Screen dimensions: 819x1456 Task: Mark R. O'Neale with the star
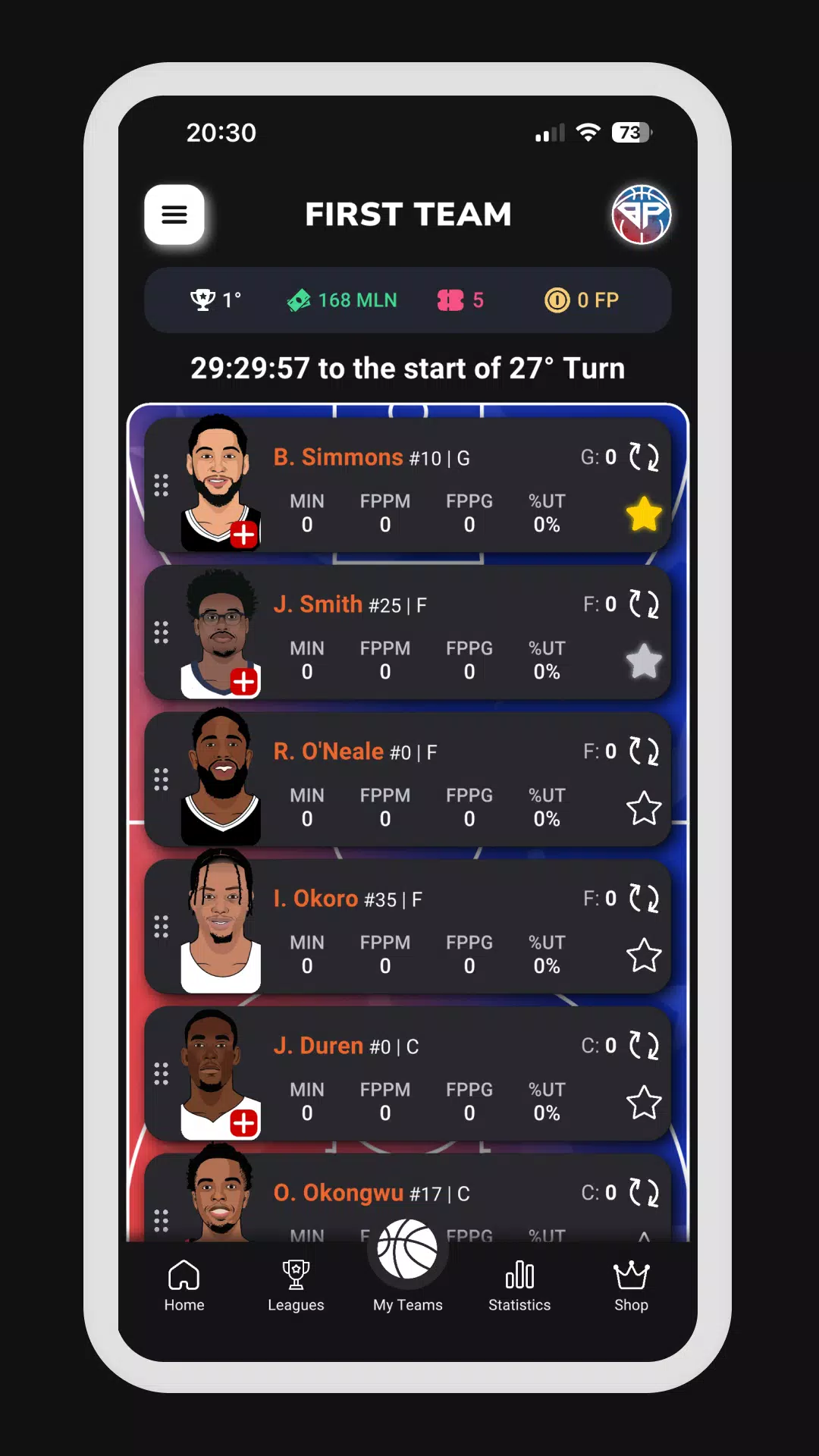tap(644, 808)
